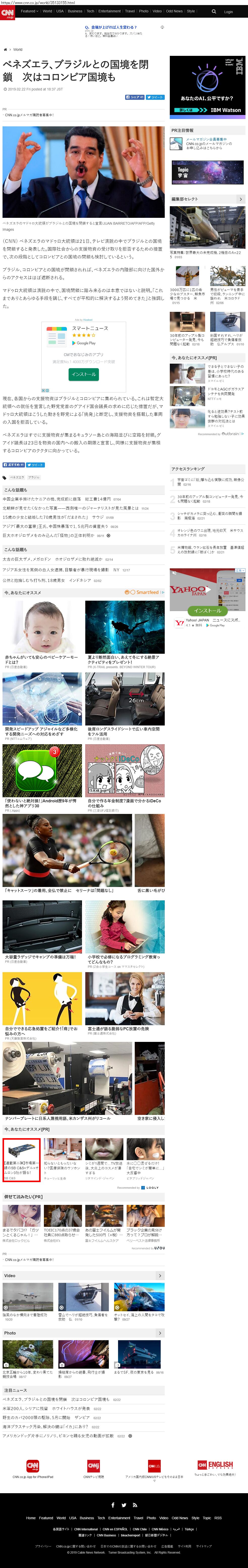The image size is (248, 1568).
Task: Open the Photo section chevron
Action: [x=160, y=1333]
